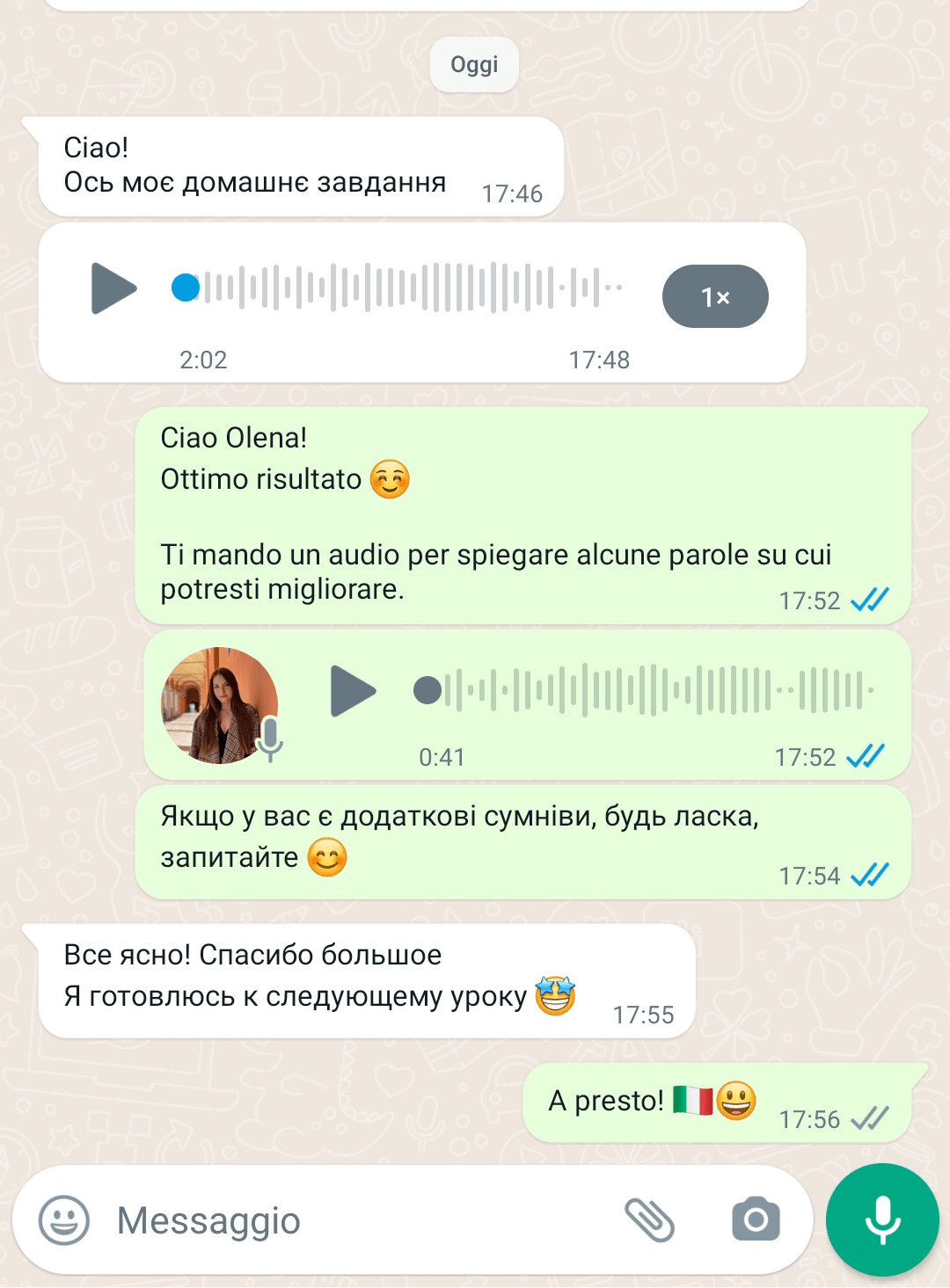Play the 2:02 received voice message

[113, 288]
